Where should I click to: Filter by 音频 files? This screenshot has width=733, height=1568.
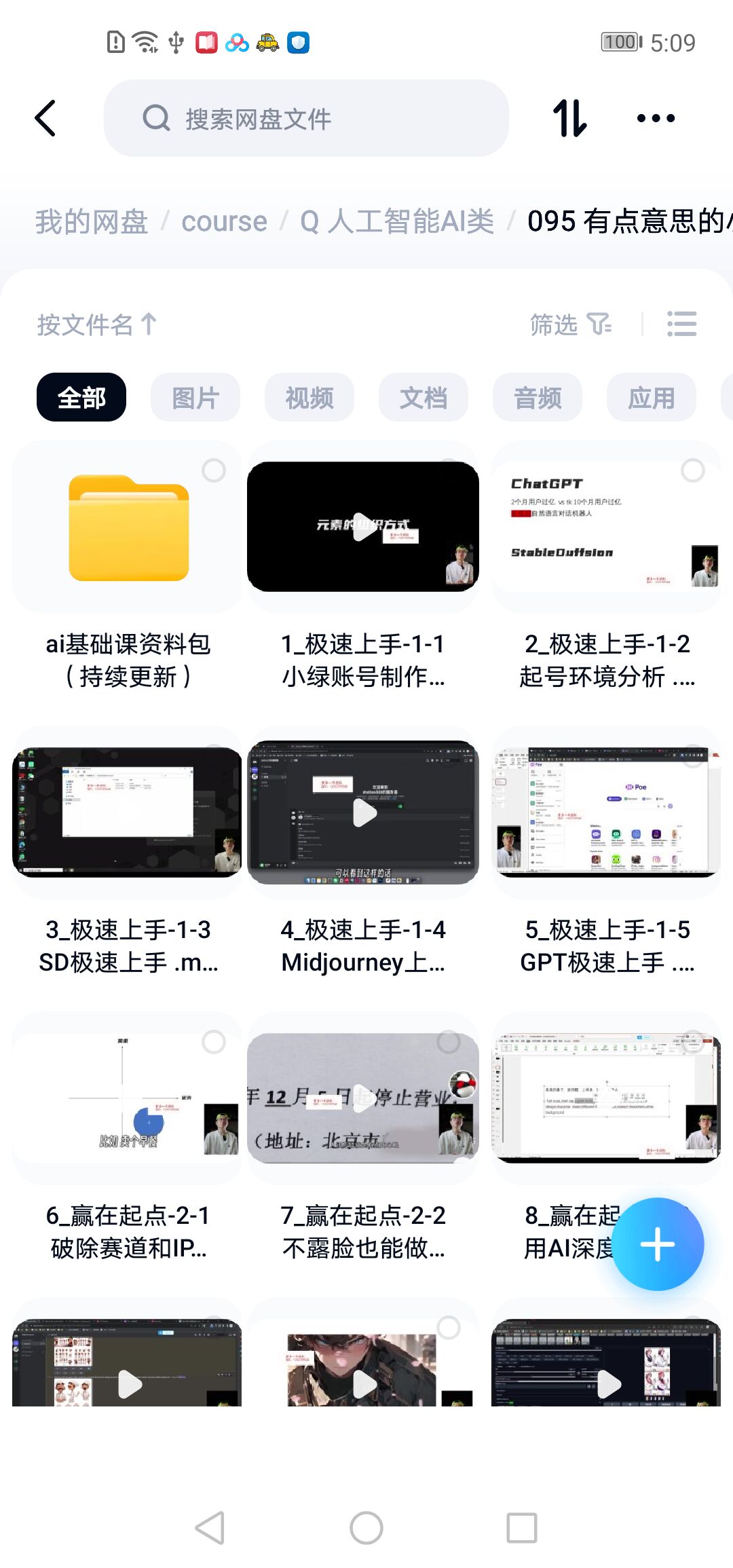coord(538,398)
